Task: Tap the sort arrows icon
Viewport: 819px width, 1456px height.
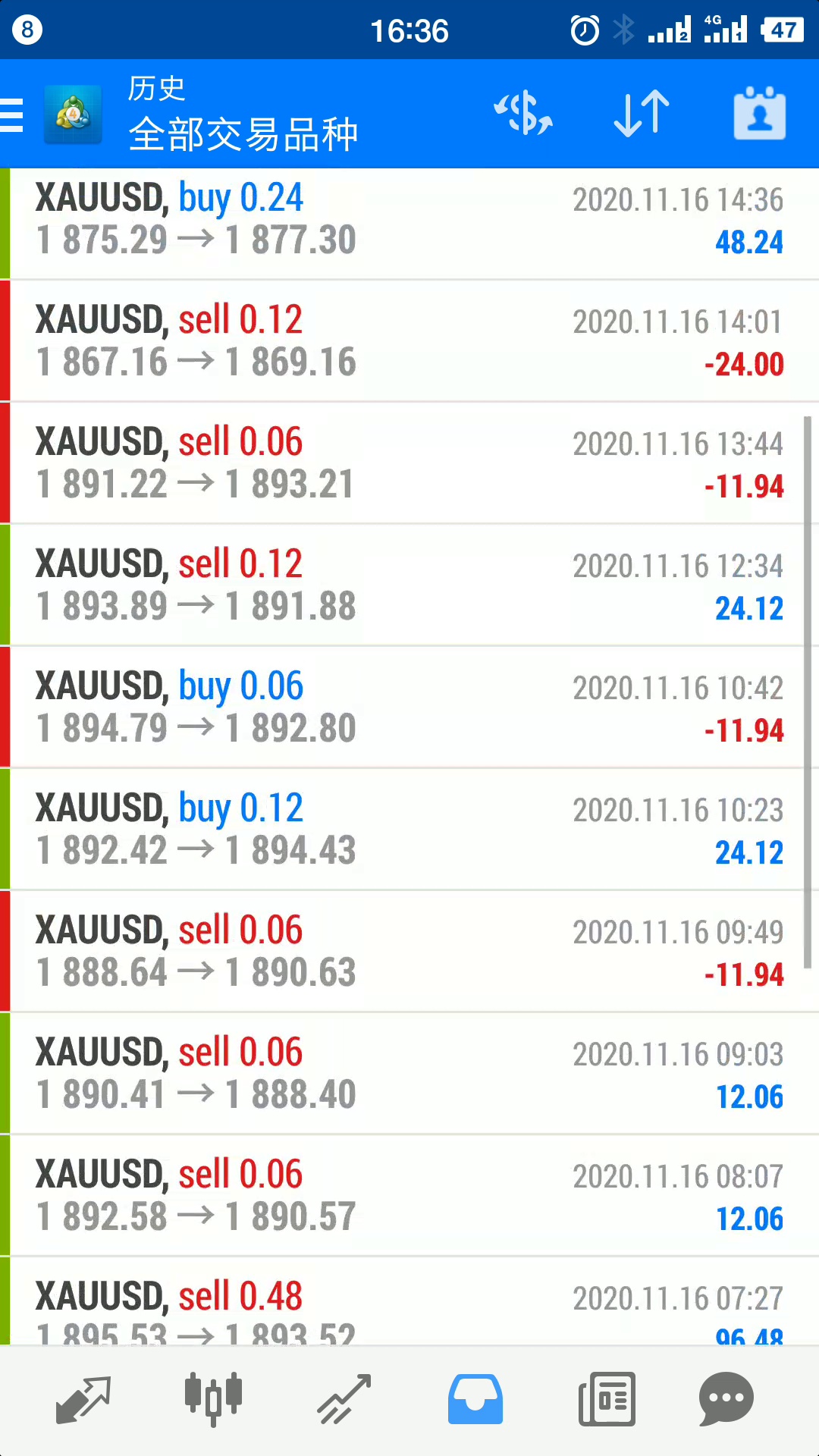Action: click(641, 114)
